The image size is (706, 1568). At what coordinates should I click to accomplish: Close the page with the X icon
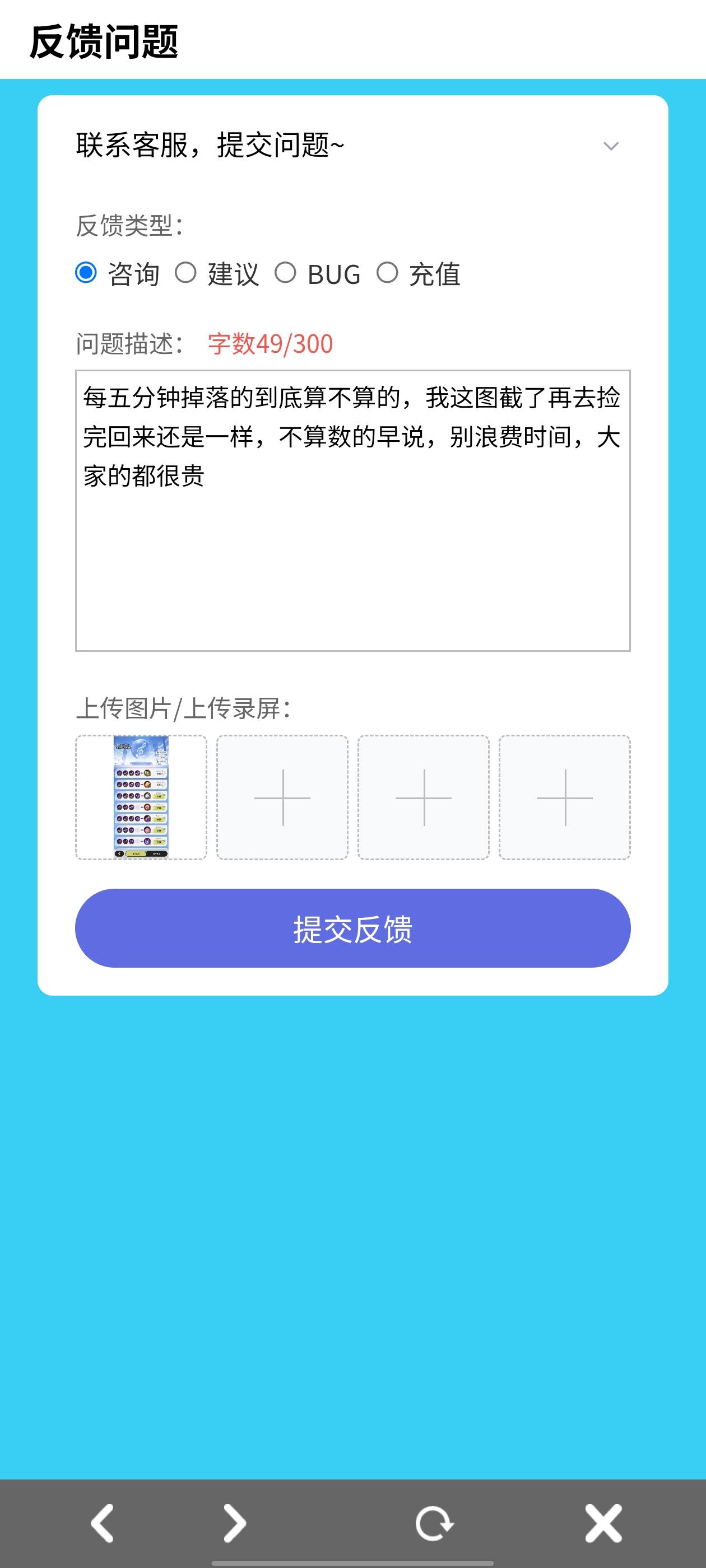point(603,1523)
